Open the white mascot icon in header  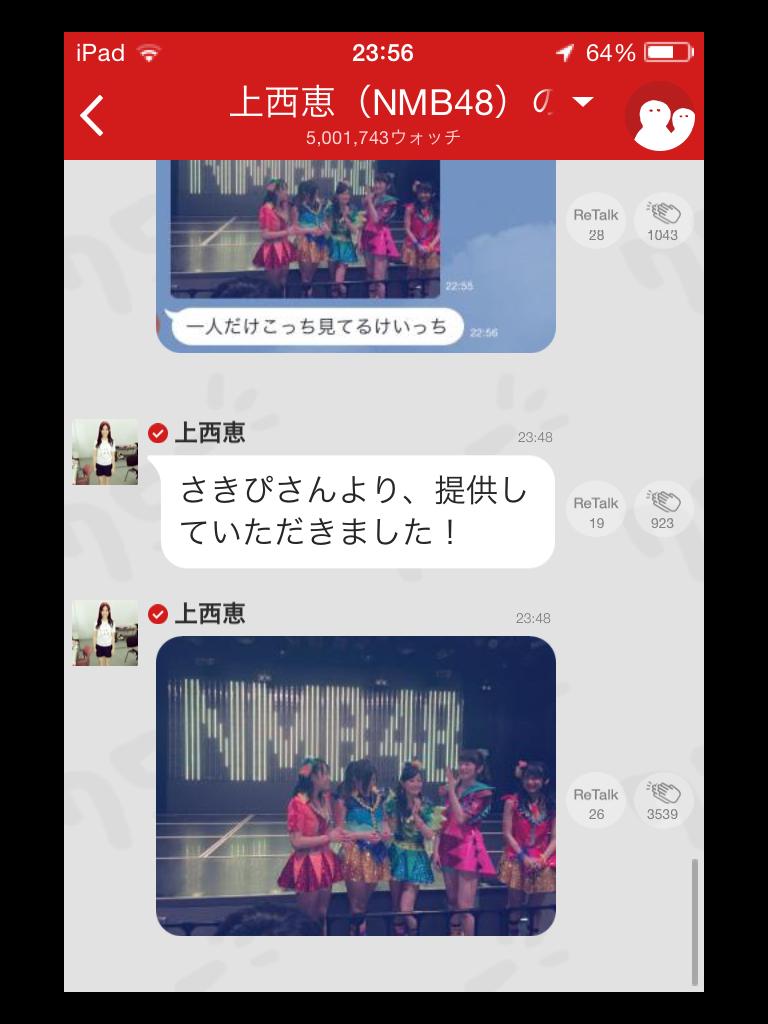click(659, 117)
